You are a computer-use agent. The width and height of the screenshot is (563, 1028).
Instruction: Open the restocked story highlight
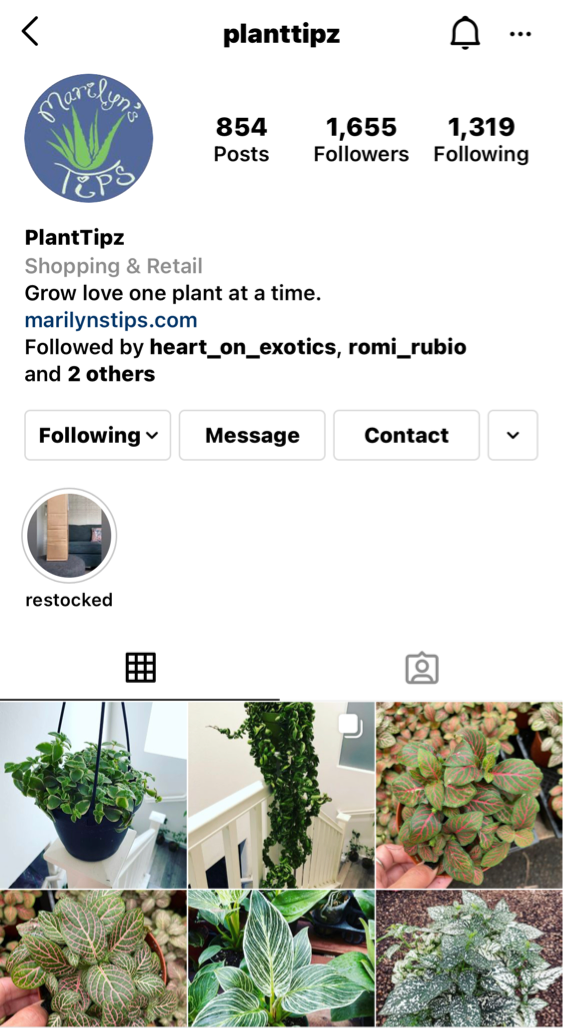pyautogui.click(x=69, y=535)
